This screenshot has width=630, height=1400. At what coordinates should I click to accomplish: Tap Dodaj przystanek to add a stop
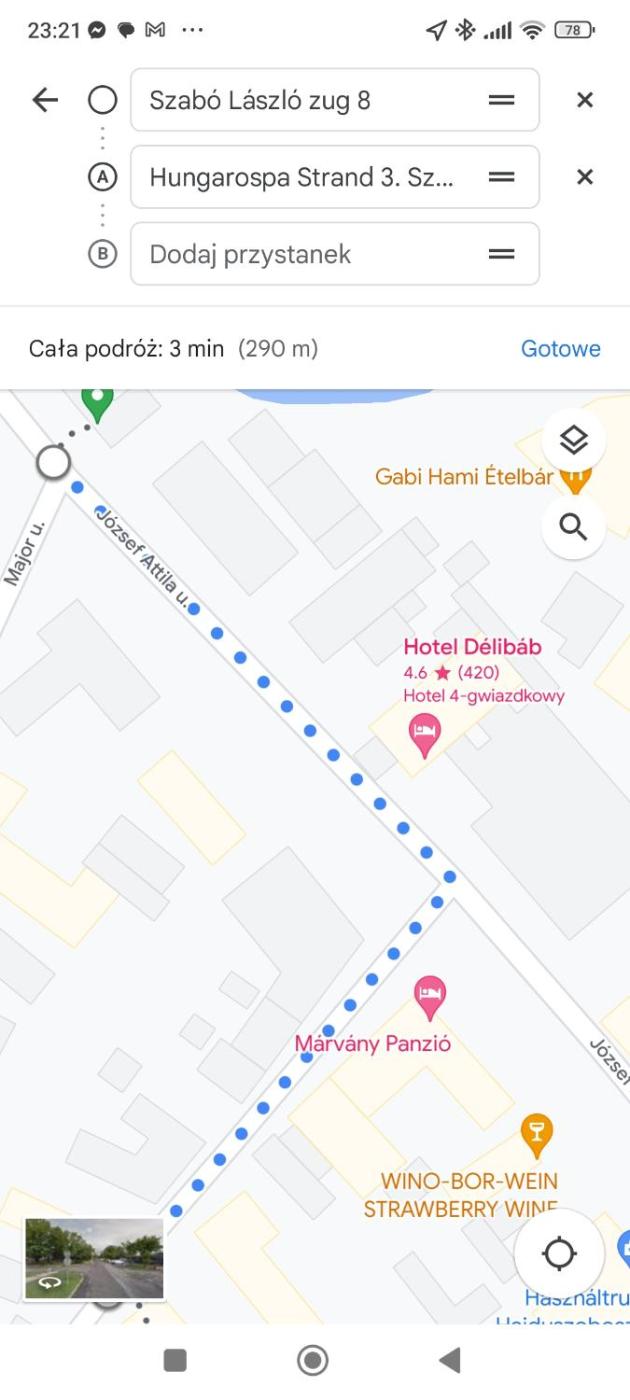(x=300, y=254)
